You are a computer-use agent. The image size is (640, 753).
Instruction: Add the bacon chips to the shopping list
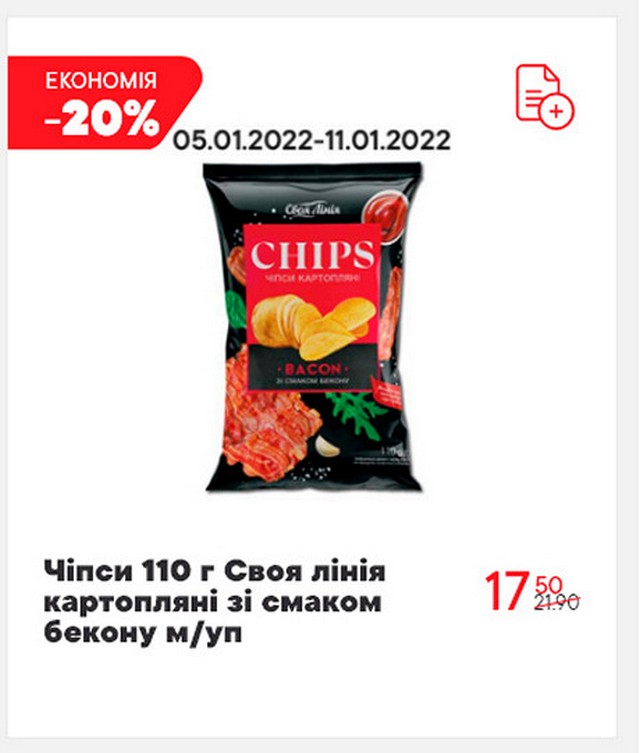[x=544, y=95]
